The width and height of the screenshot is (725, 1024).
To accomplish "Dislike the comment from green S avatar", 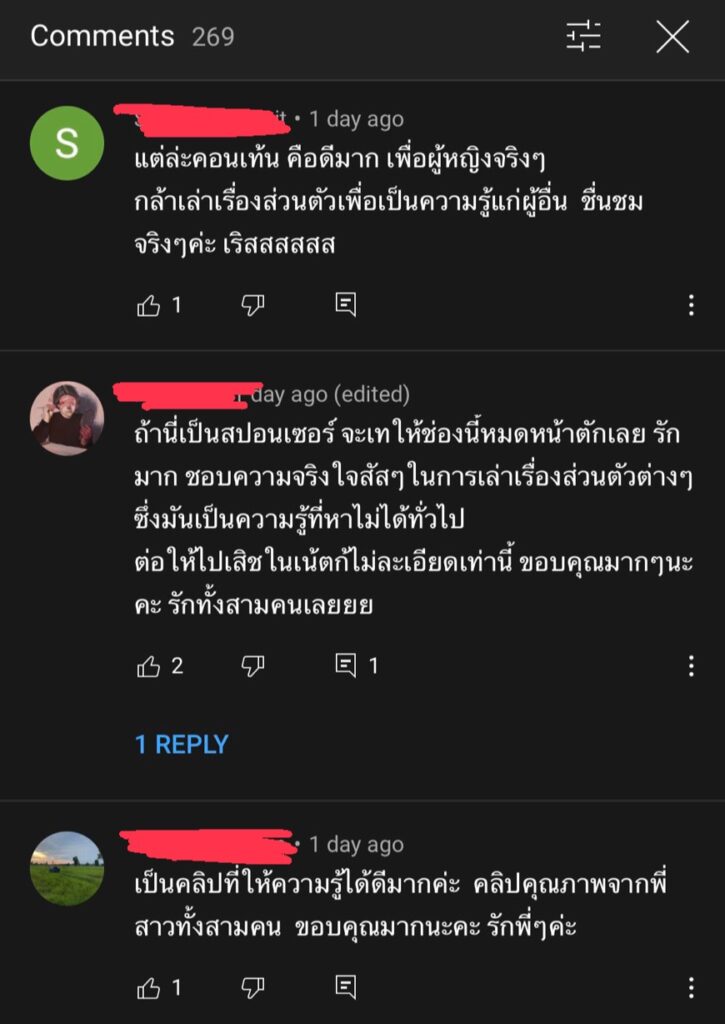I will pyautogui.click(x=253, y=305).
